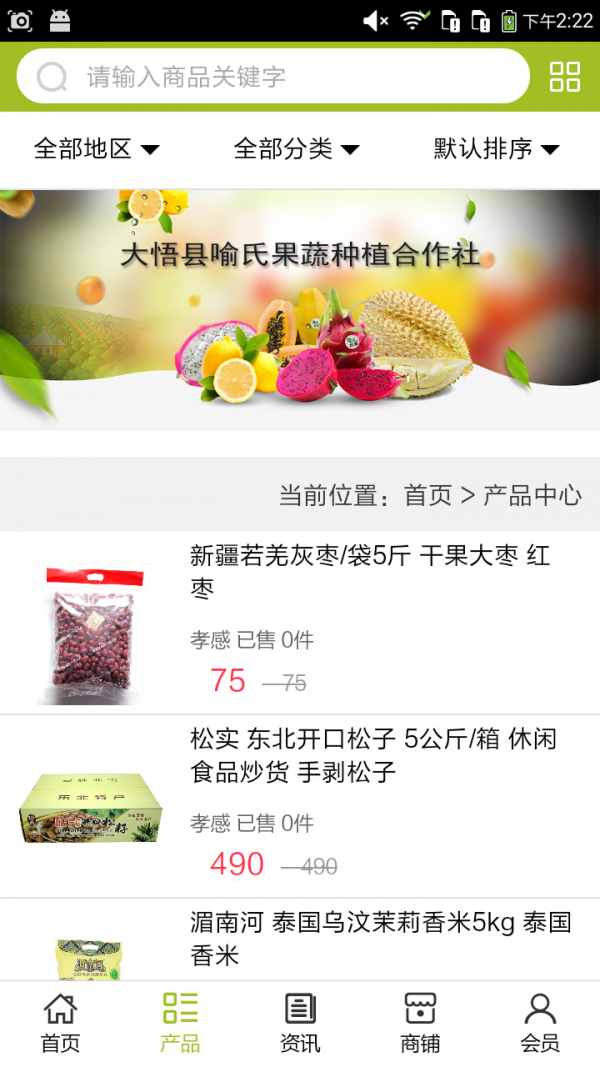Switch to the 首页 home tab
This screenshot has width=600, height=1067.
pyautogui.click(x=60, y=1023)
